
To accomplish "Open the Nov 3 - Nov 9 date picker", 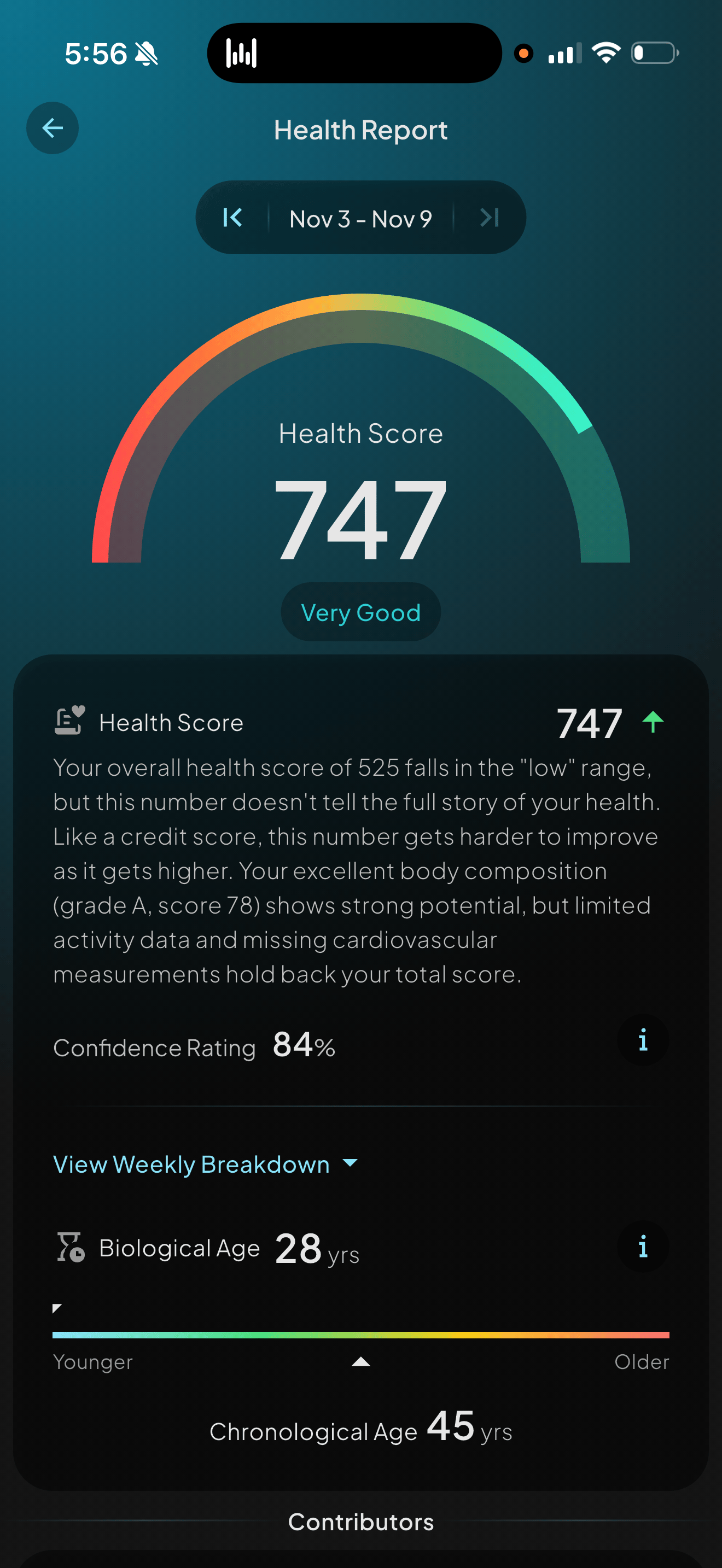I will [360, 219].
